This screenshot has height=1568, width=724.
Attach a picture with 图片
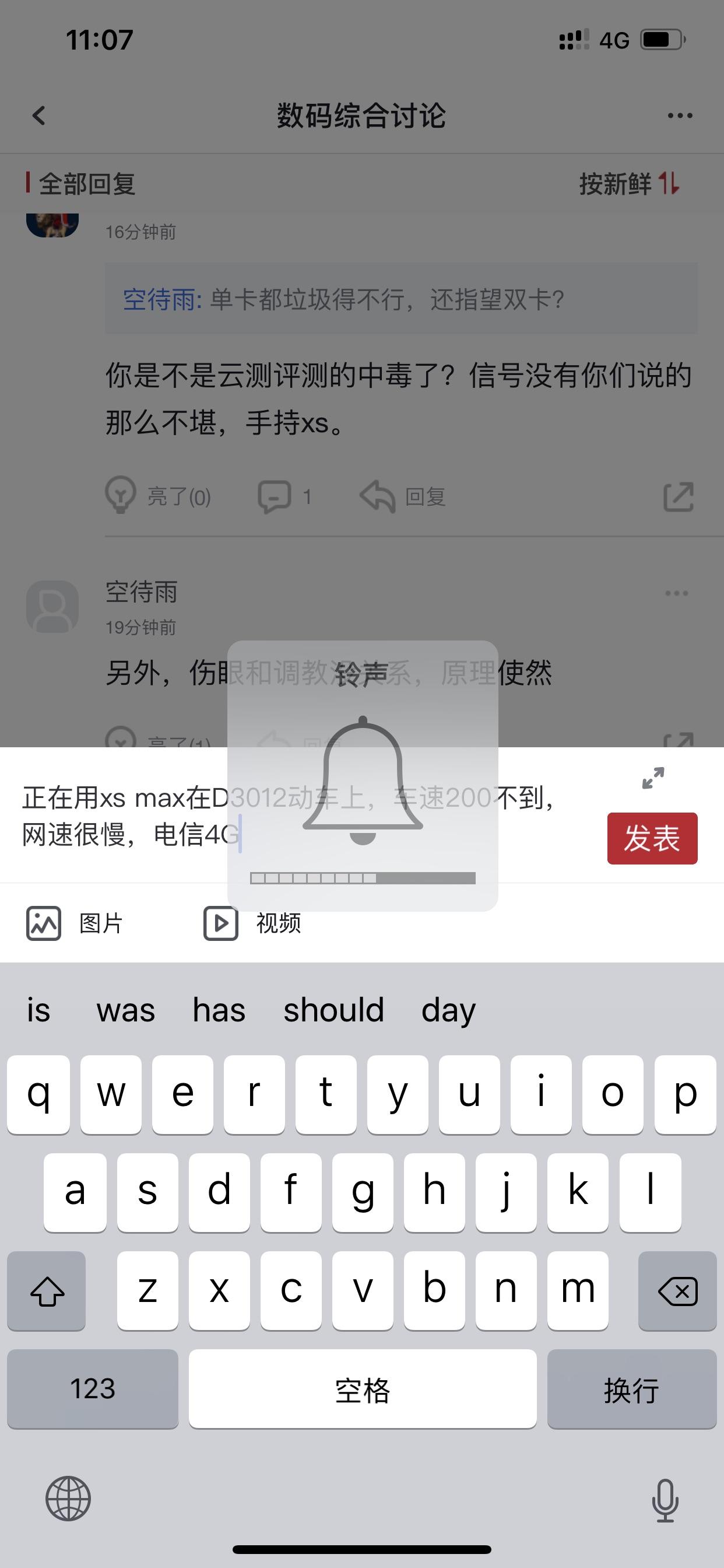pyautogui.click(x=74, y=923)
